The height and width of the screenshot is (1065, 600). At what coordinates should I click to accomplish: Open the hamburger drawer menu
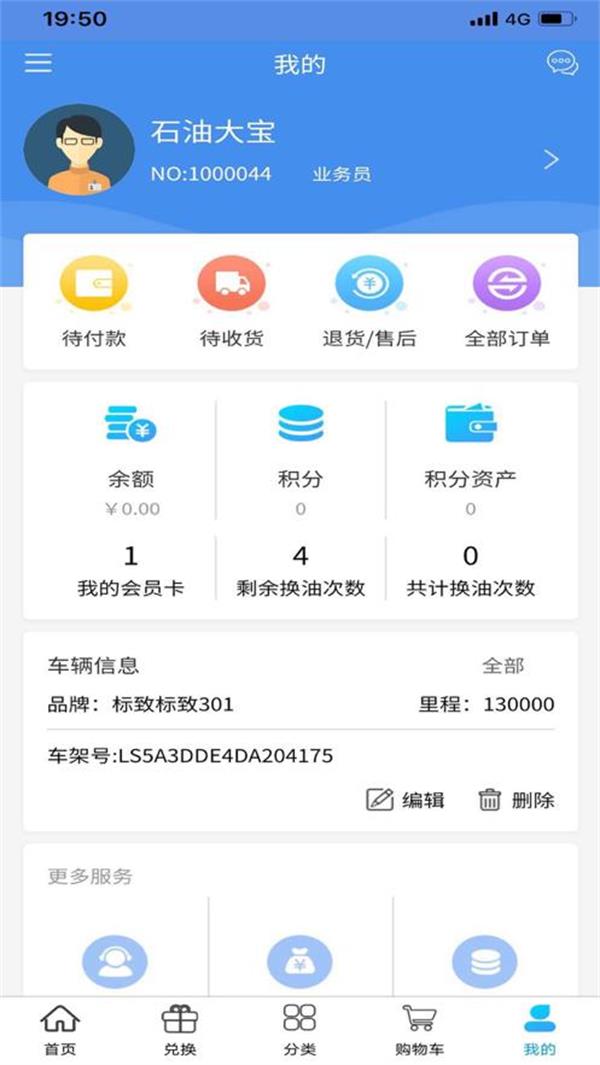tap(38, 62)
